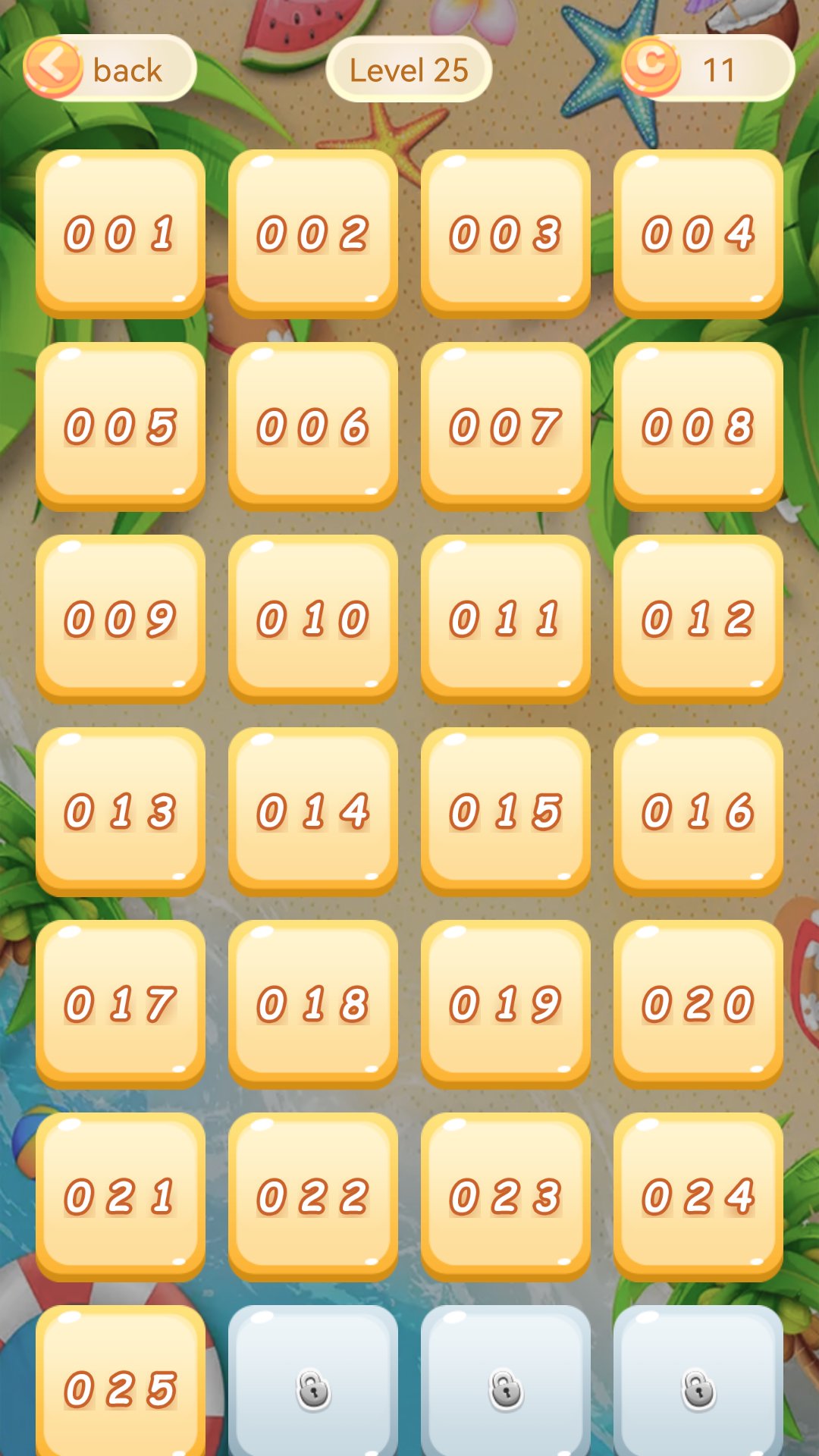
Task: Select the 015 level tile
Action: coord(506,811)
